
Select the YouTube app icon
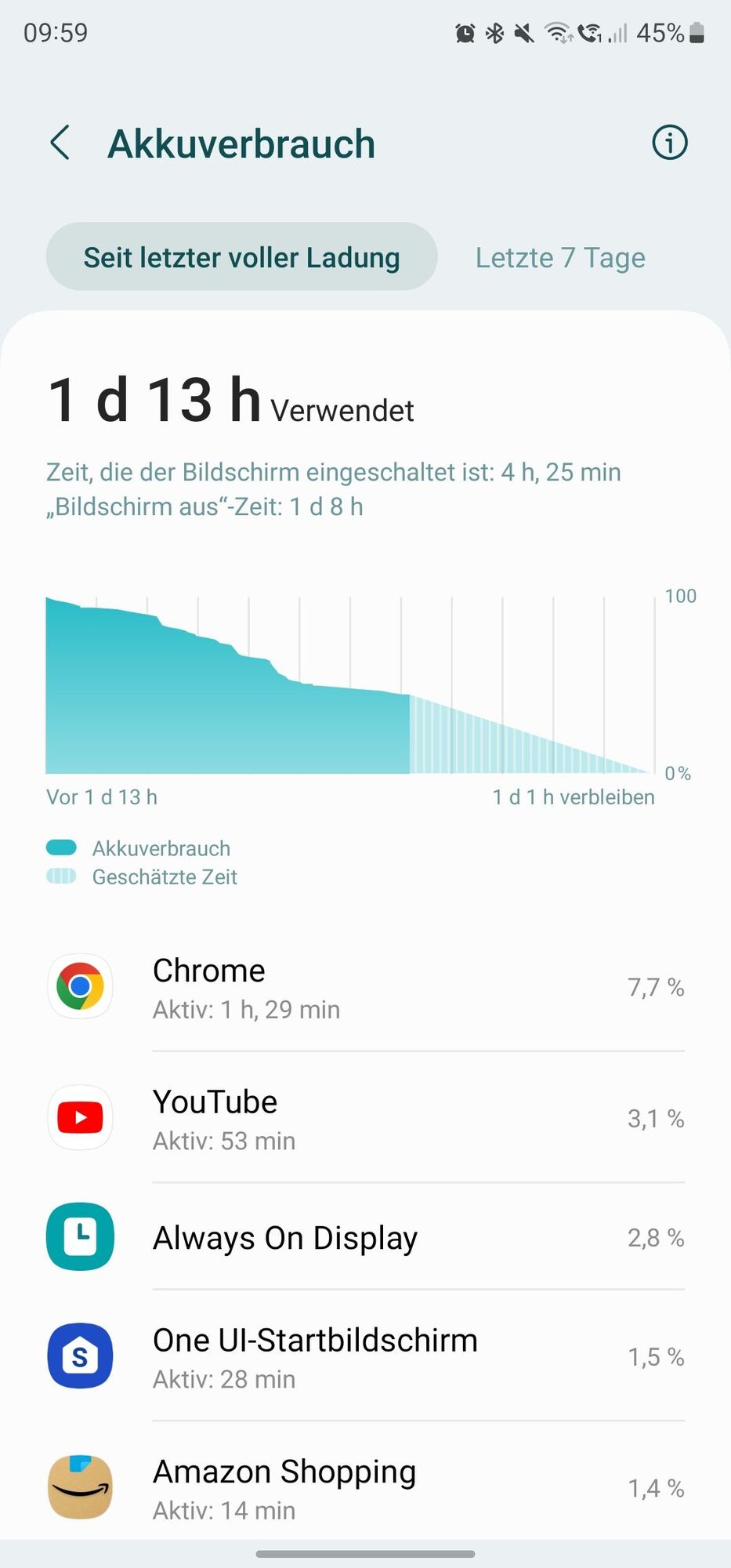pos(80,1118)
